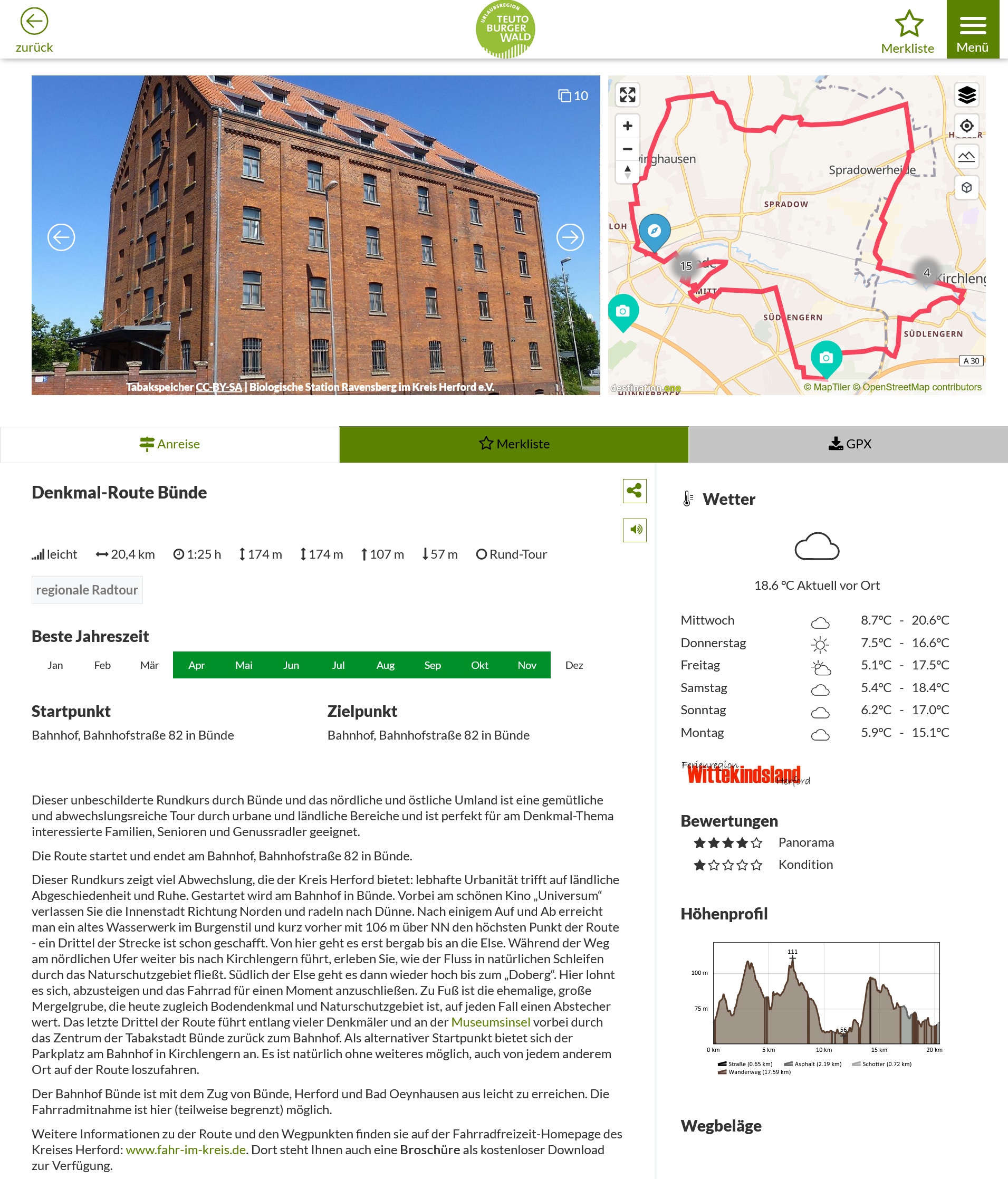Open Anreise directions

coord(169,444)
